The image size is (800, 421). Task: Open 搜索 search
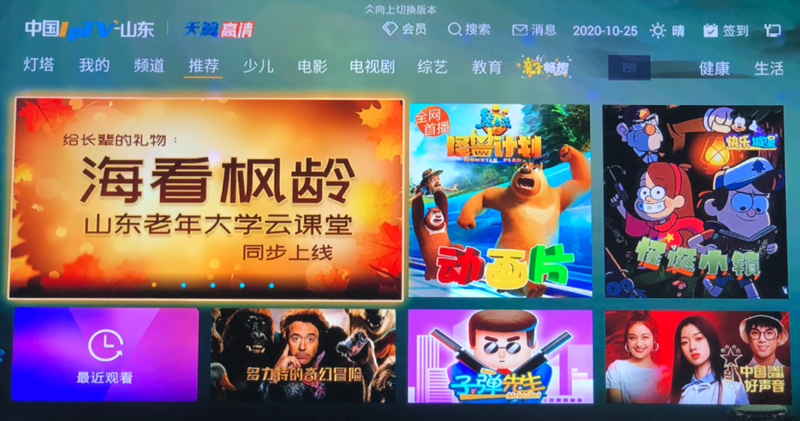point(469,31)
